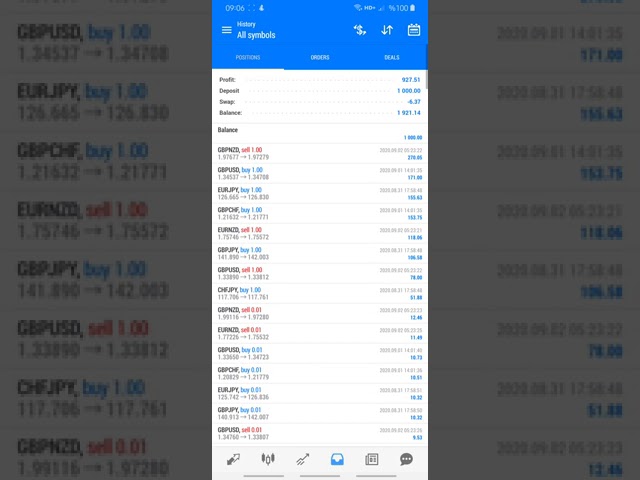640x480 pixels.
Task: Expand the EURNZD sell 0.01 position row
Action: point(320,333)
